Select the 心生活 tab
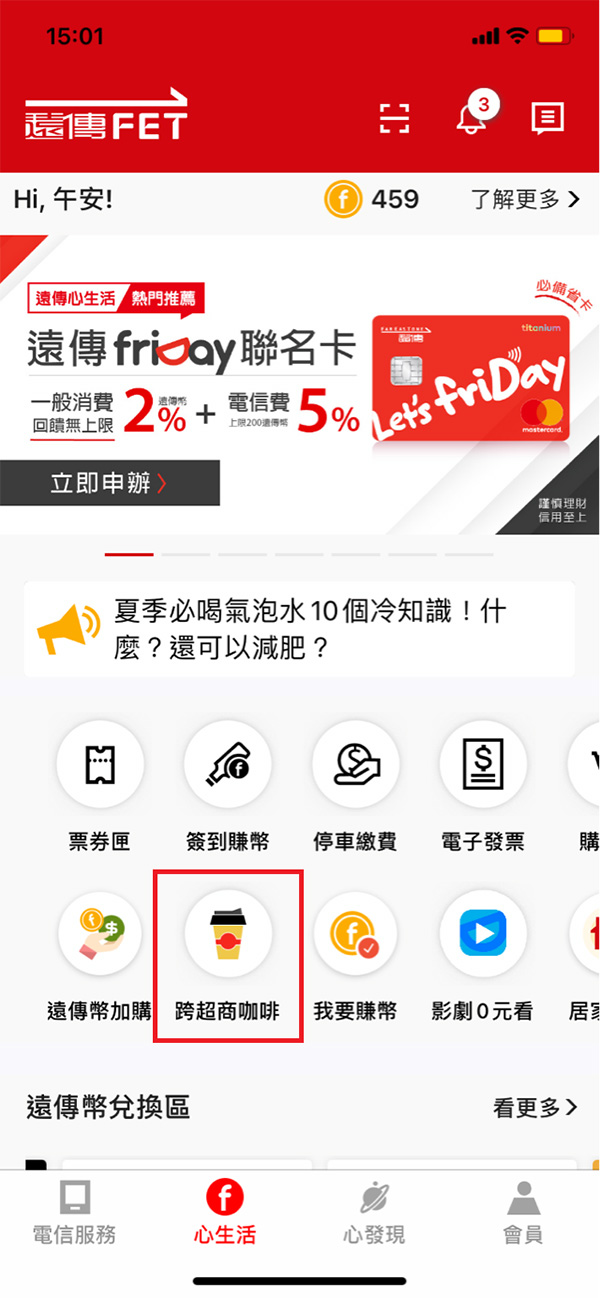The image size is (600, 1298). (224, 1212)
